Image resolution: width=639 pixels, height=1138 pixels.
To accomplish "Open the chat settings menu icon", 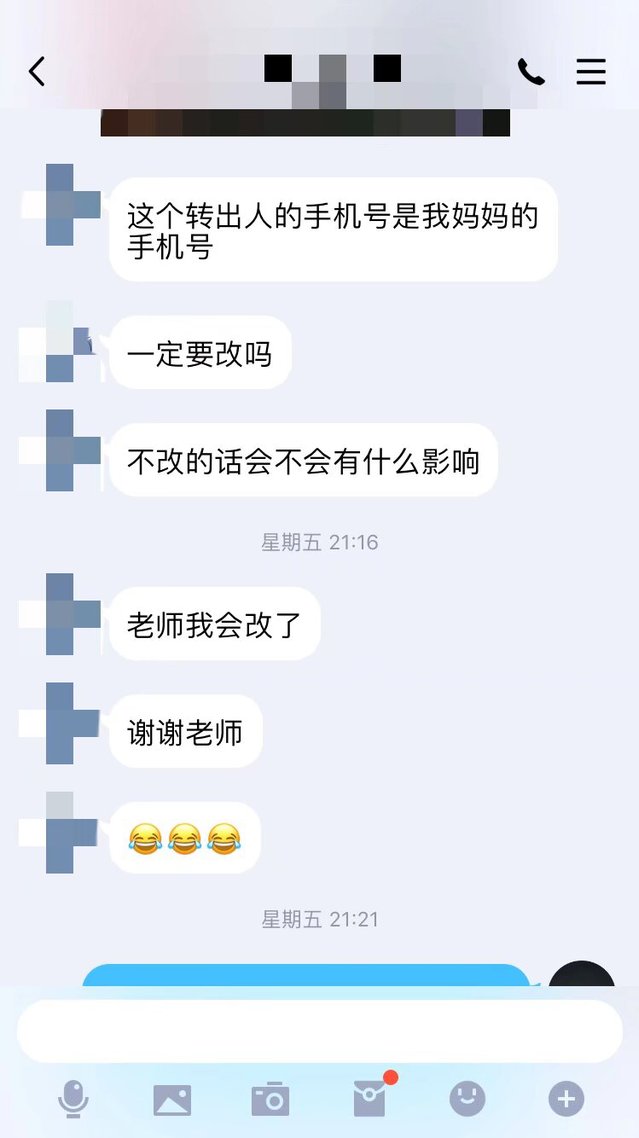I will coord(591,71).
